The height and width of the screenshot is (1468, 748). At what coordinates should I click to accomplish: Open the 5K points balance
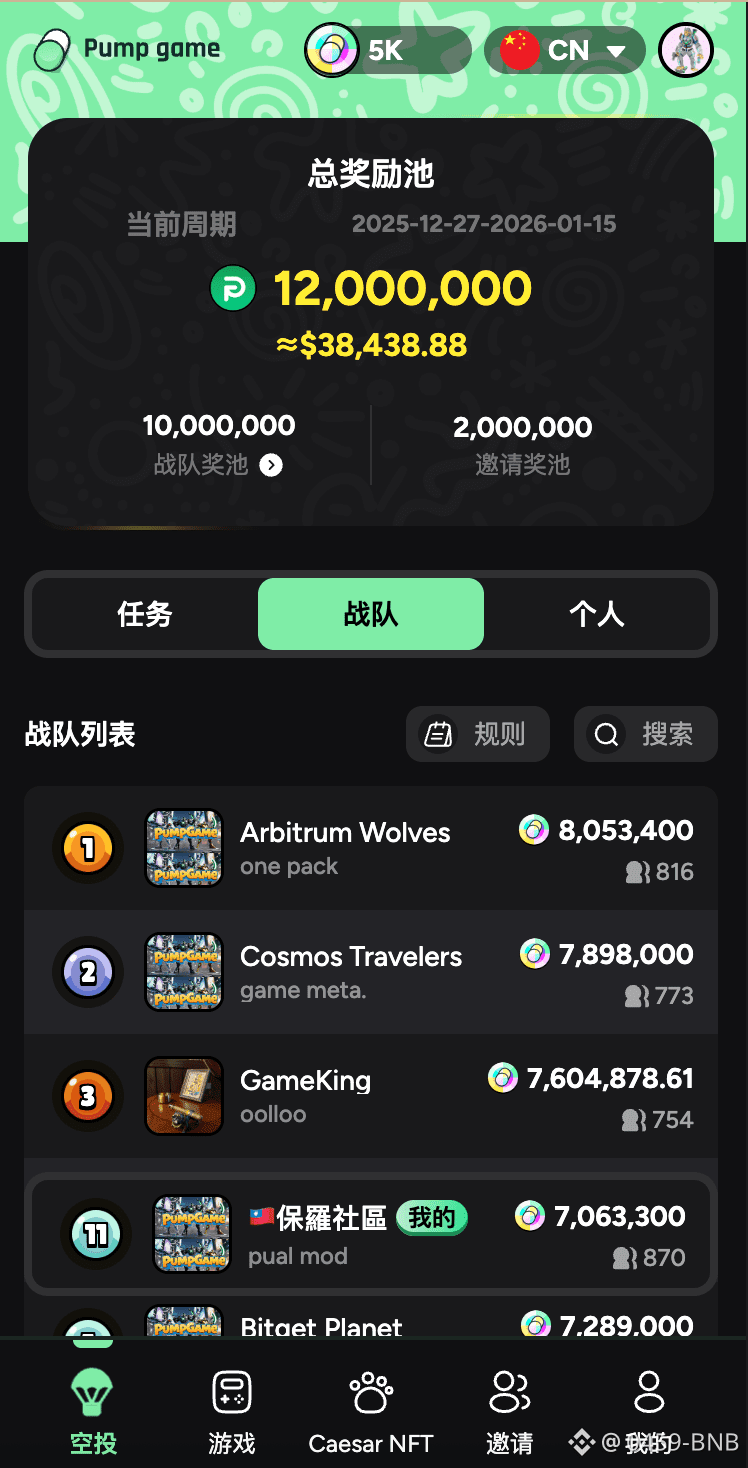pyautogui.click(x=387, y=50)
